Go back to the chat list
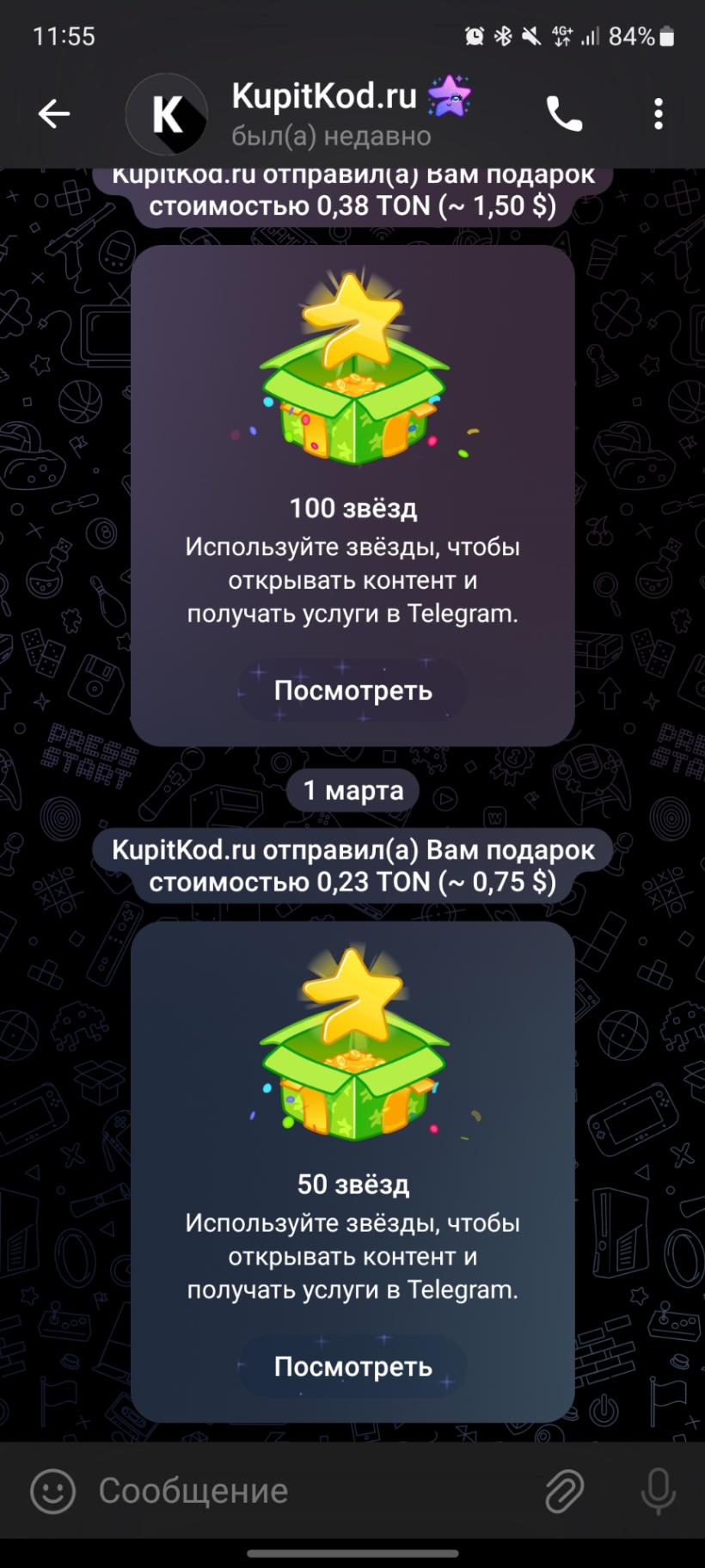Viewport: 705px width, 1568px height. (x=53, y=113)
